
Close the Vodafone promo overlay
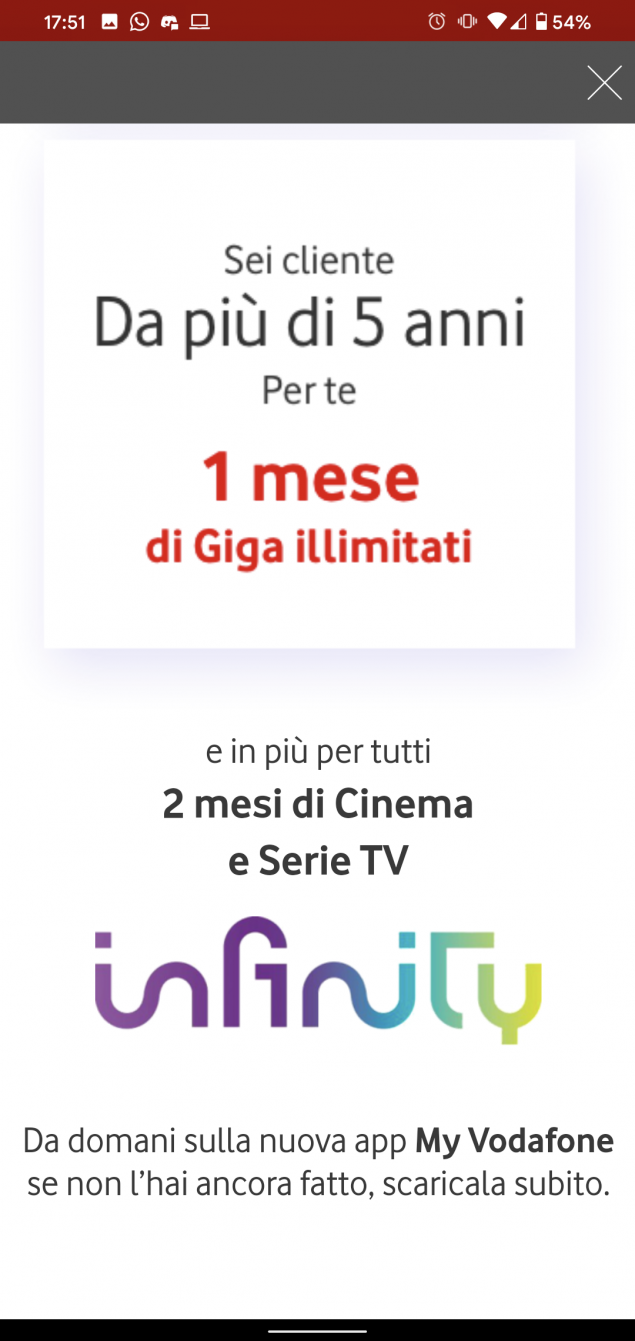(x=604, y=83)
